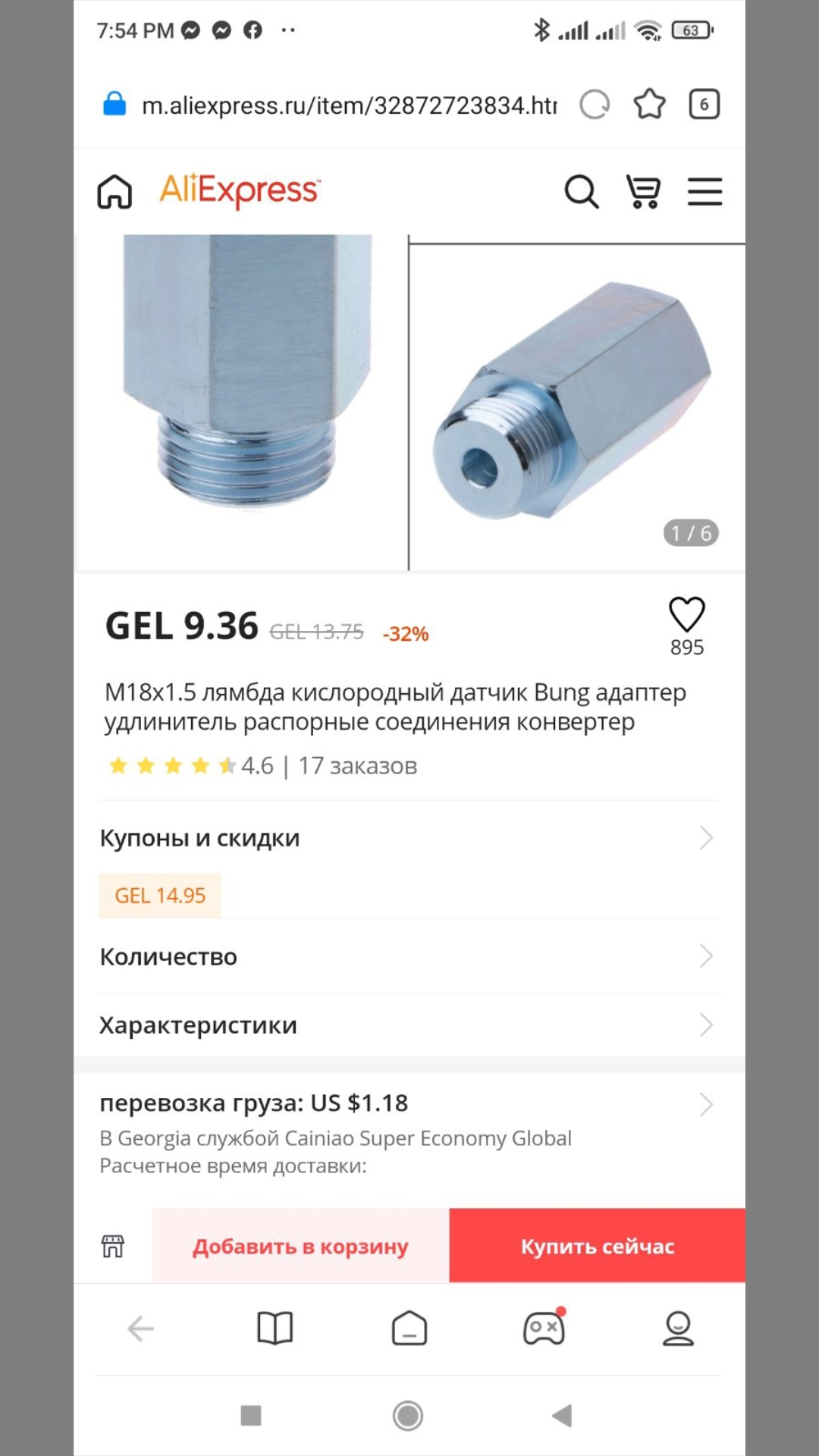Open the shopping cart
The width and height of the screenshot is (819, 1456).
(643, 191)
